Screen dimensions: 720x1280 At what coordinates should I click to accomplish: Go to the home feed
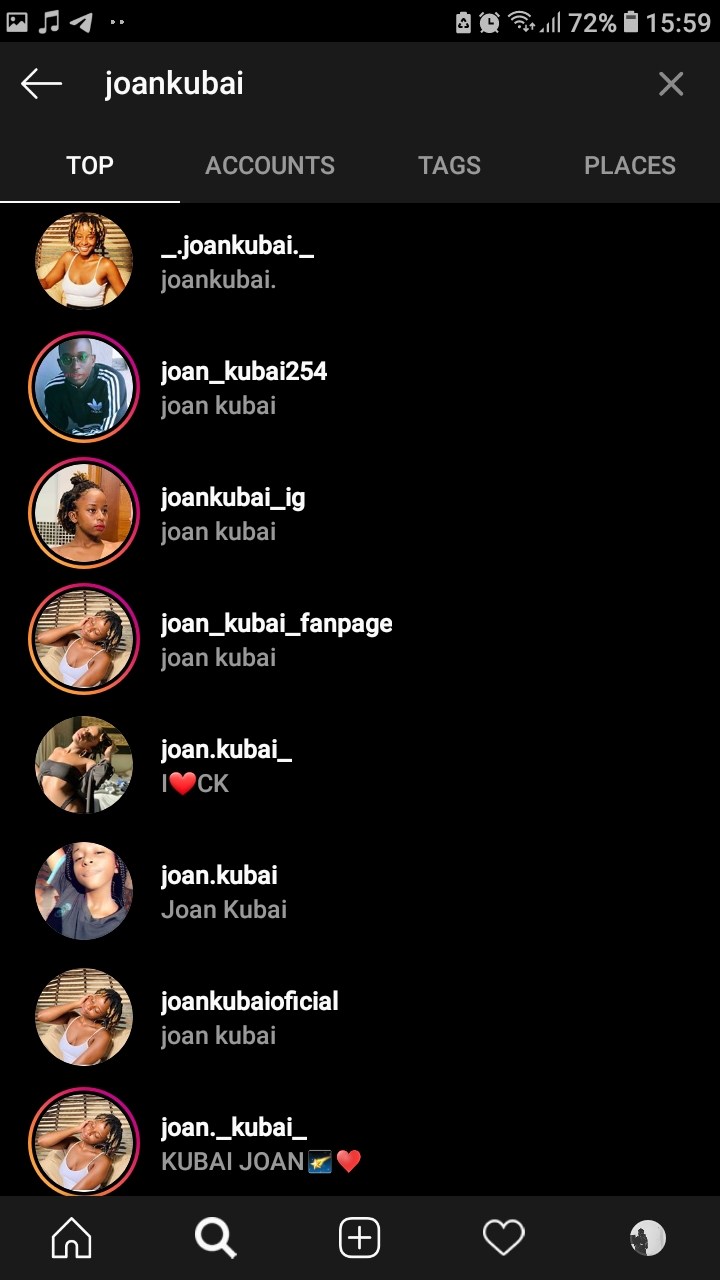(x=71, y=1239)
